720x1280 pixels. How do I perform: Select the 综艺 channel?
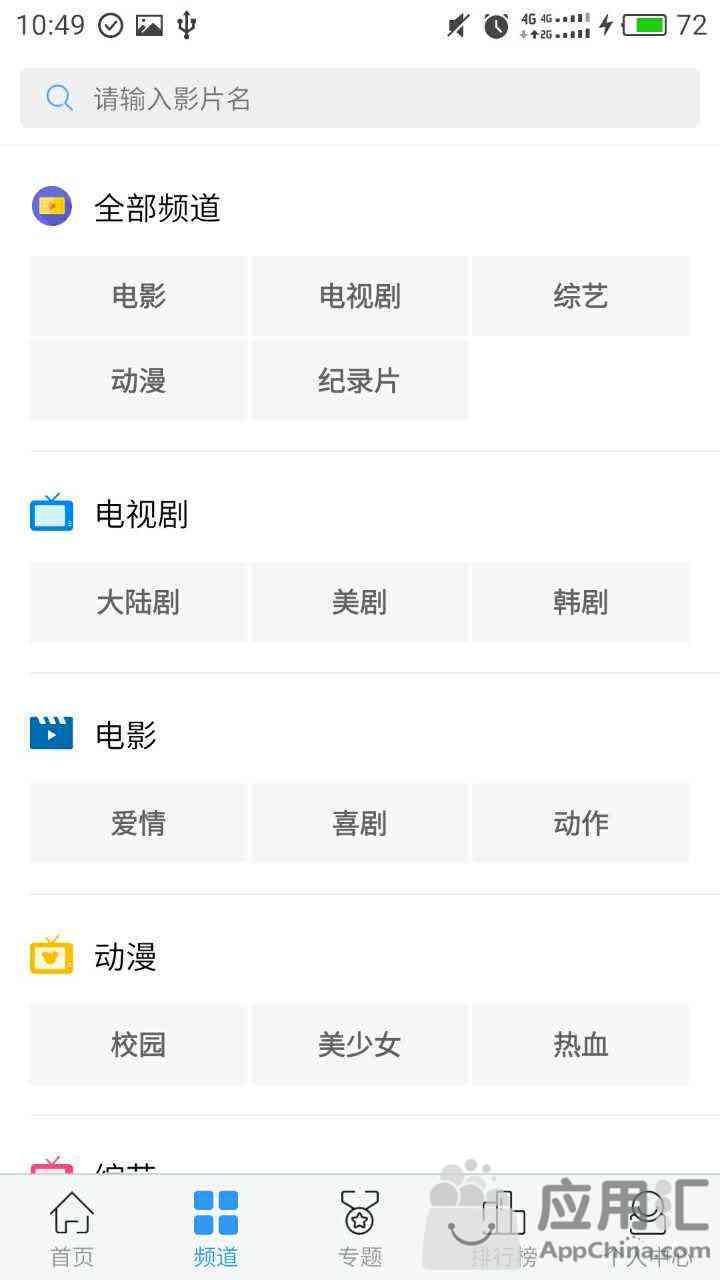pos(581,296)
